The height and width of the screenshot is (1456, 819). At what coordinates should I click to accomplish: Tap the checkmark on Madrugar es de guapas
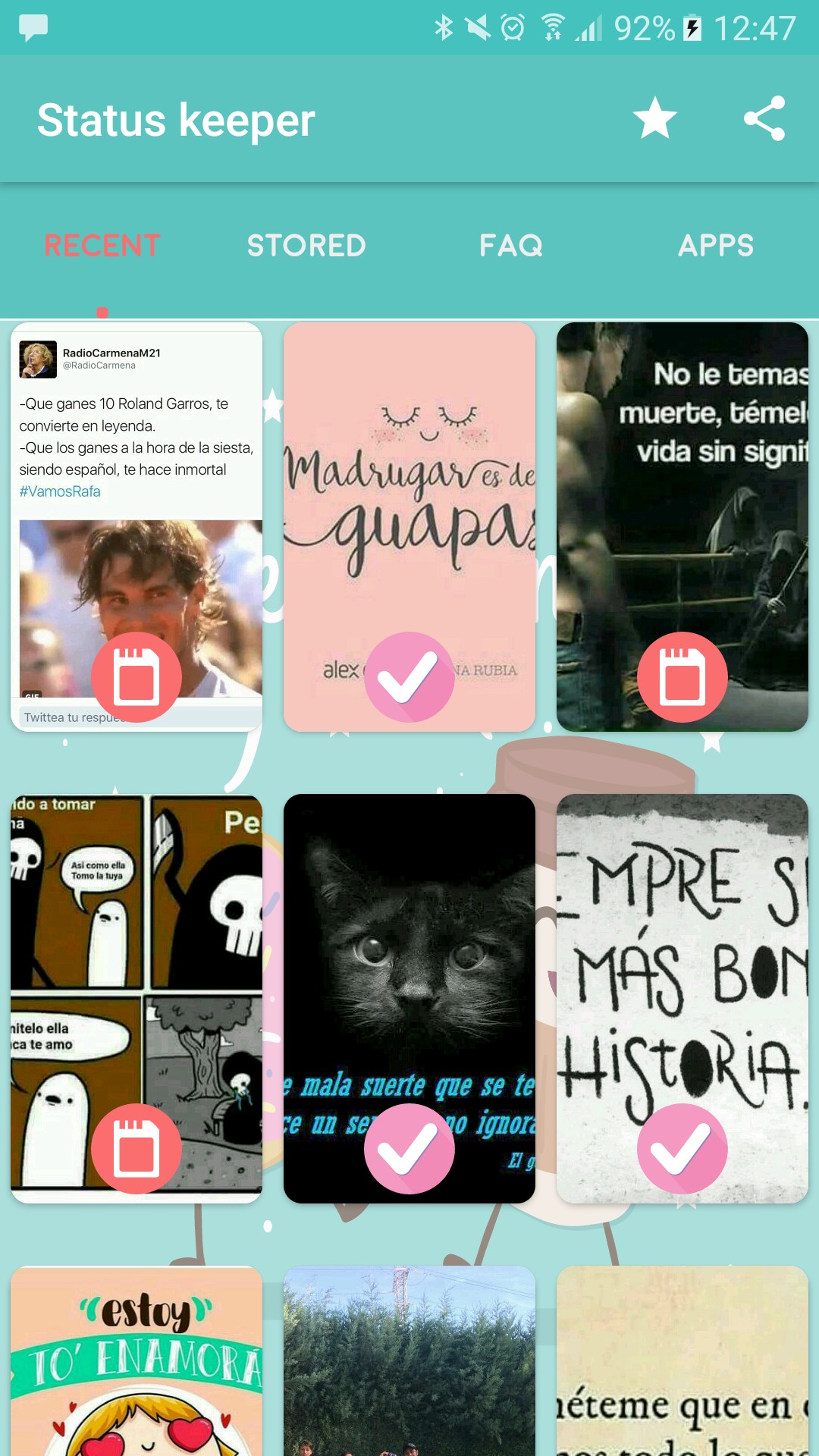point(409,676)
